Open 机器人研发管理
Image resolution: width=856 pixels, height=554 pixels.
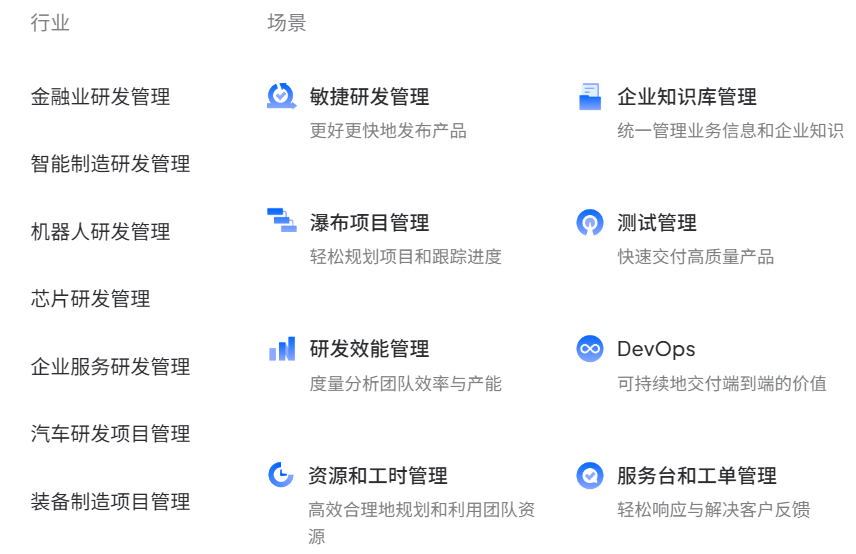[x=100, y=231]
